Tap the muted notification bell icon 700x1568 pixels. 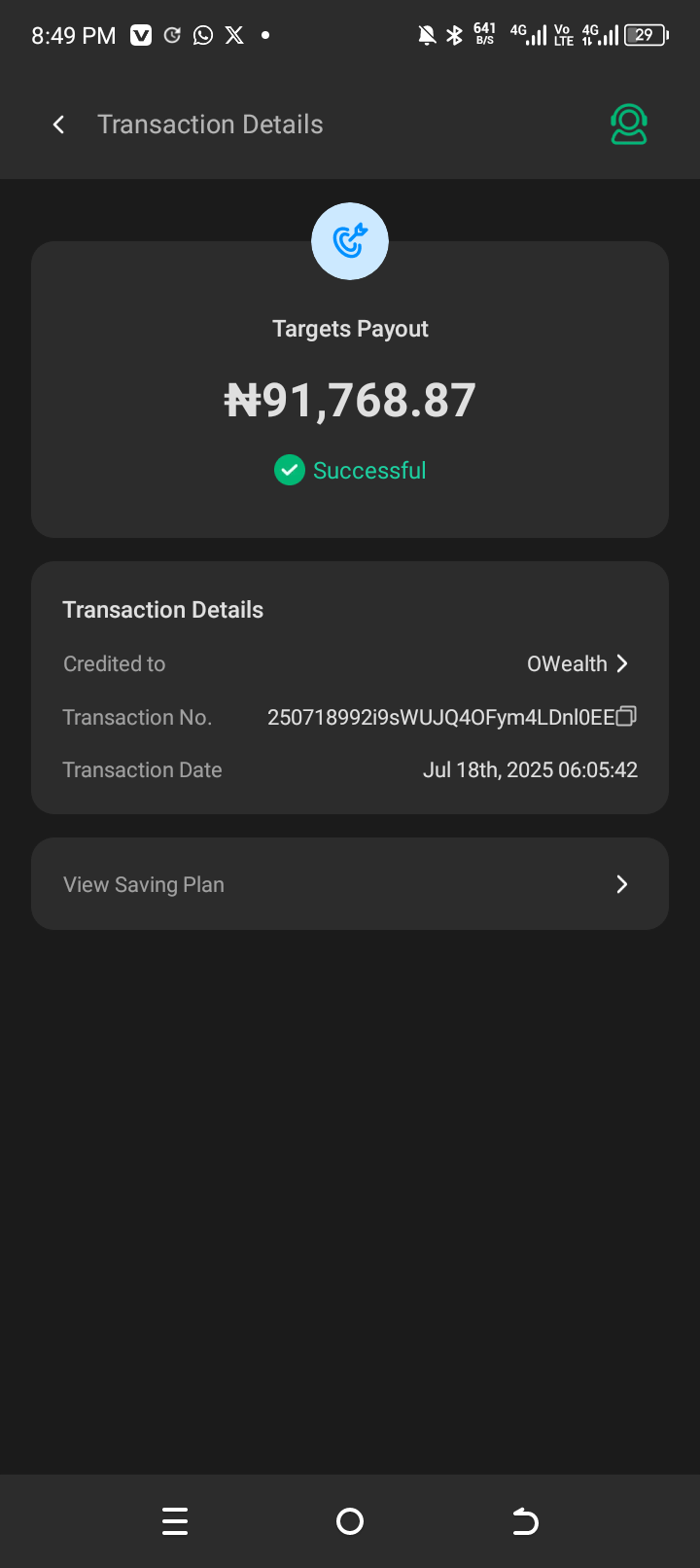[425, 35]
